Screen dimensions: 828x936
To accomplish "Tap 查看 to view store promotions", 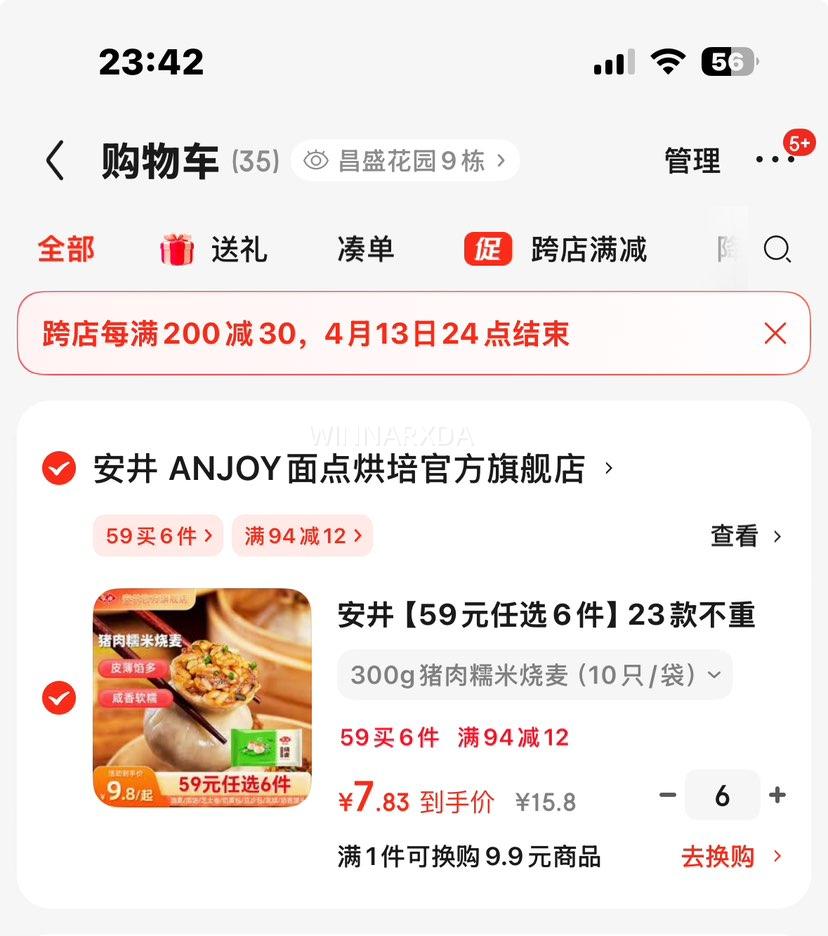I will pyautogui.click(x=746, y=536).
